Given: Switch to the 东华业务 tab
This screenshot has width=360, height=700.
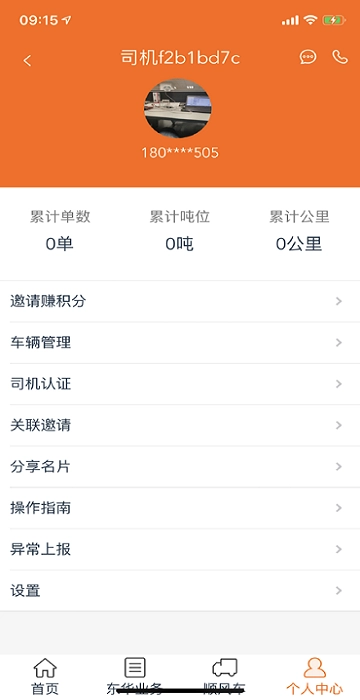Looking at the screenshot, I should 134,676.
